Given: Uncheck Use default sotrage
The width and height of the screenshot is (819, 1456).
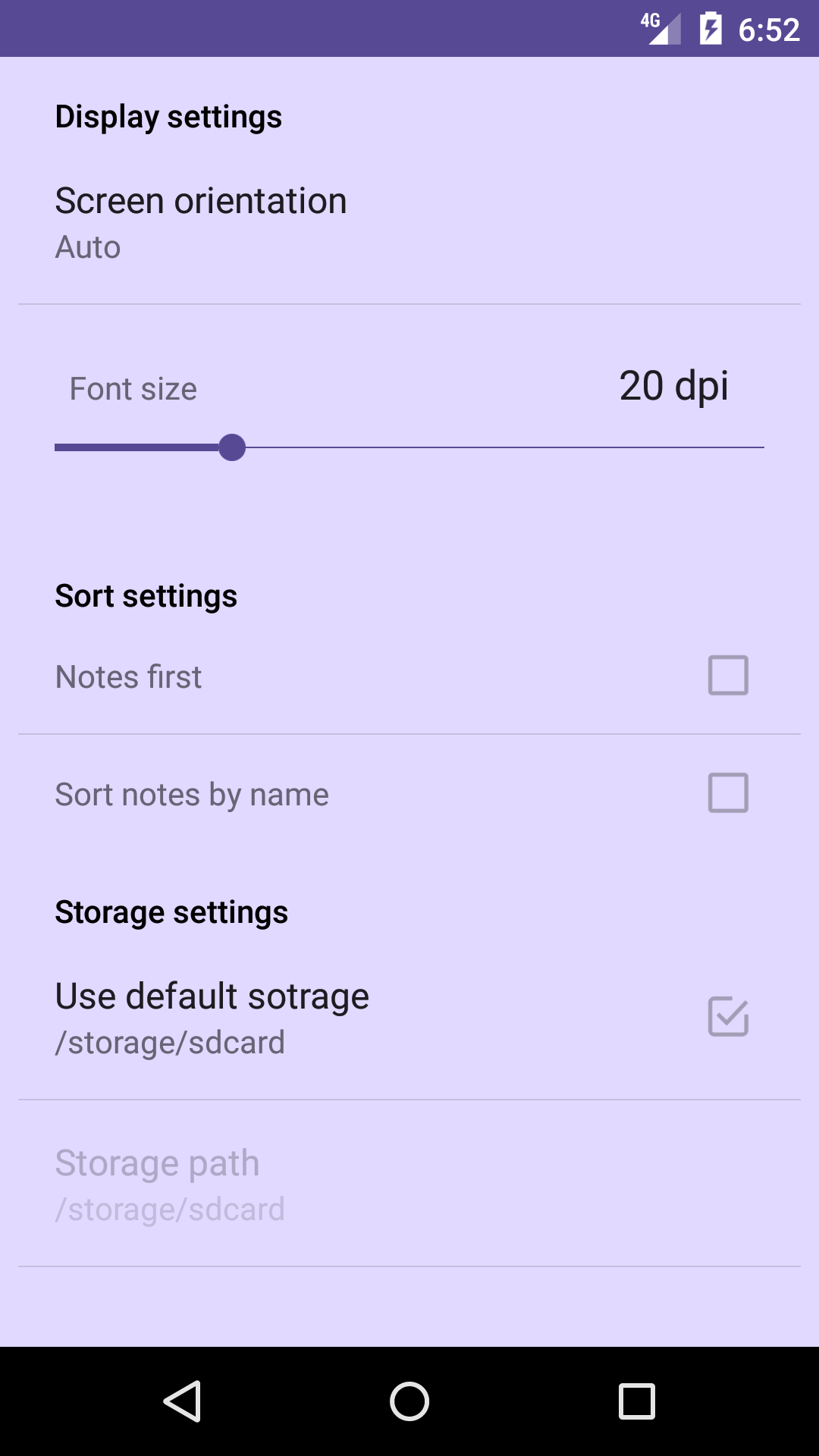Looking at the screenshot, I should [728, 1017].
